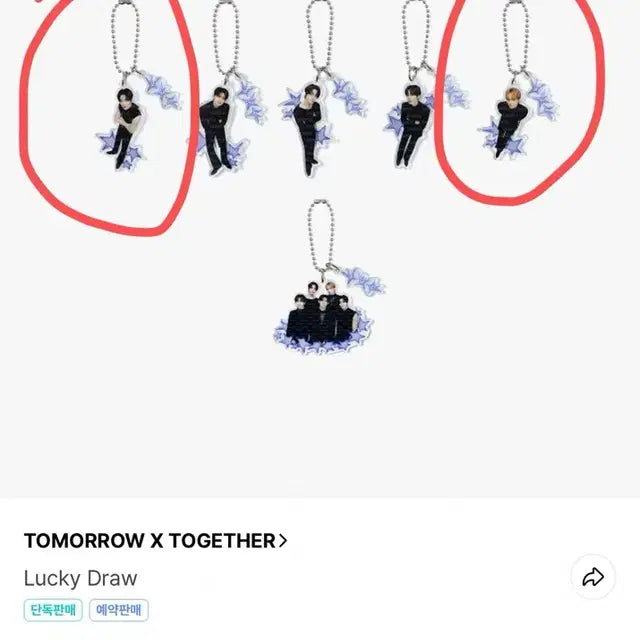
Task: Open the TOMORROW X TOGETHER artist page
Action: [x=155, y=541]
